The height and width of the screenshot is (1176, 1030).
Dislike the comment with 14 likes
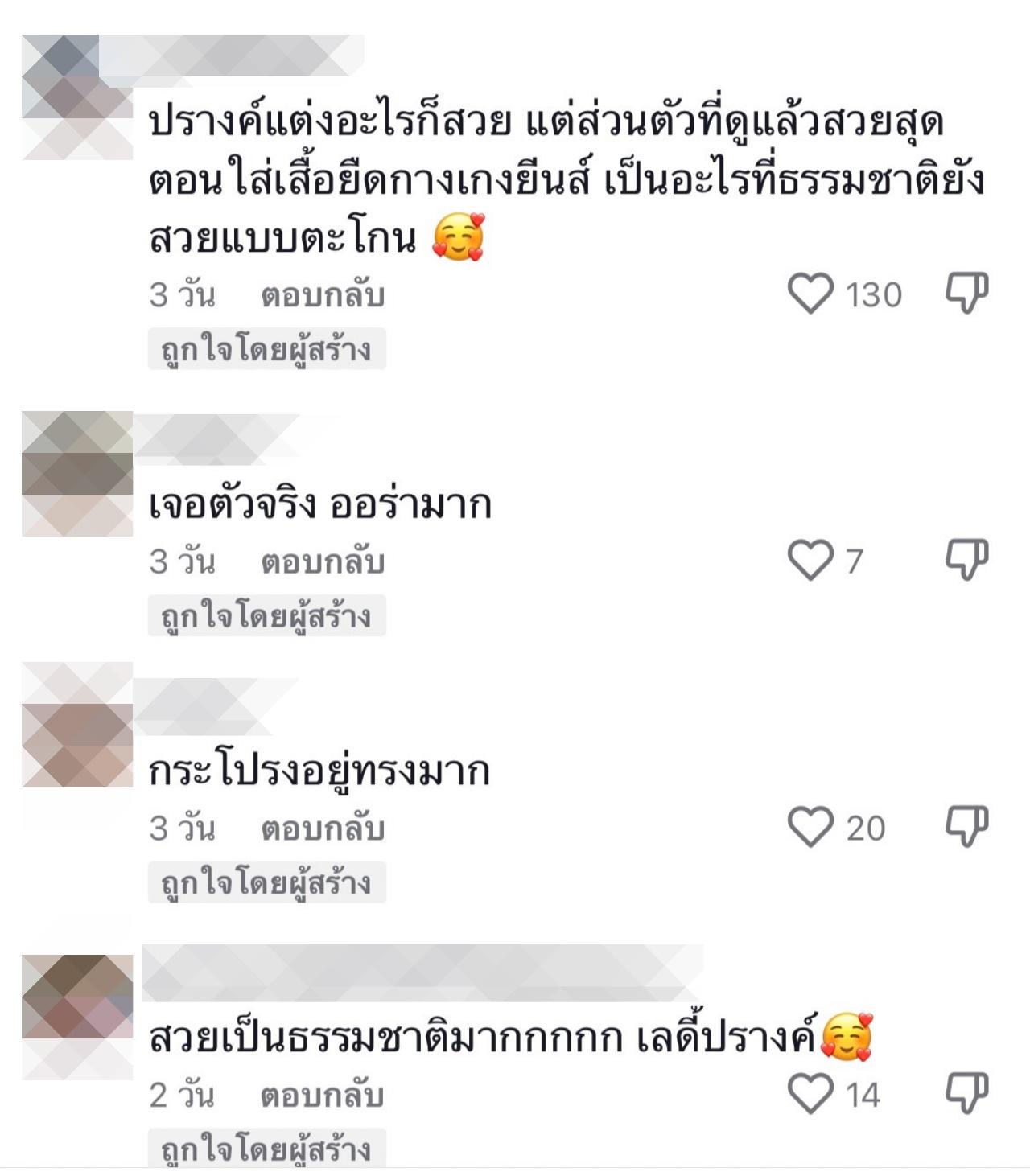tap(966, 1094)
